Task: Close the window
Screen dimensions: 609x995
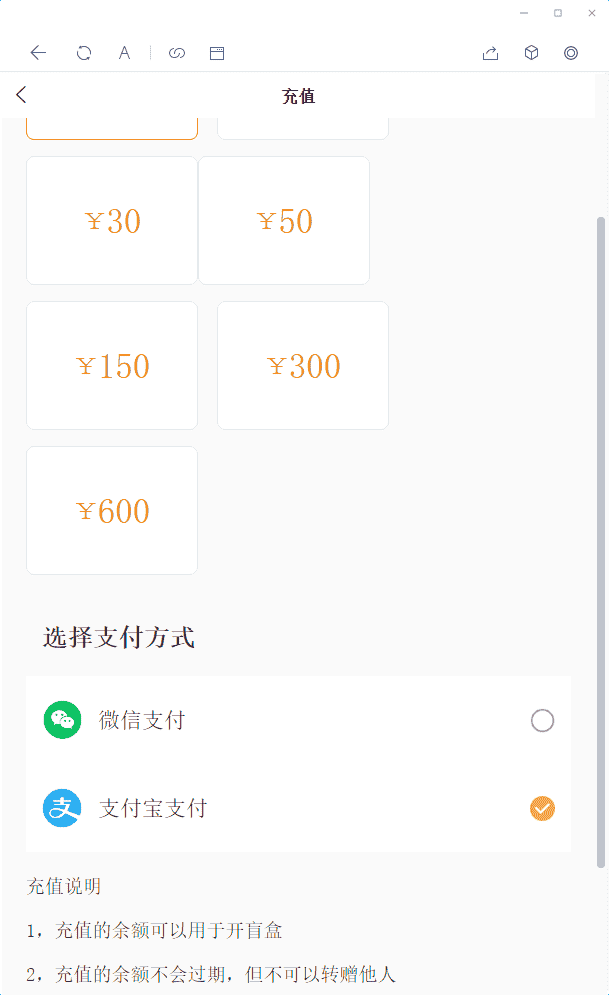Action: coord(590,13)
